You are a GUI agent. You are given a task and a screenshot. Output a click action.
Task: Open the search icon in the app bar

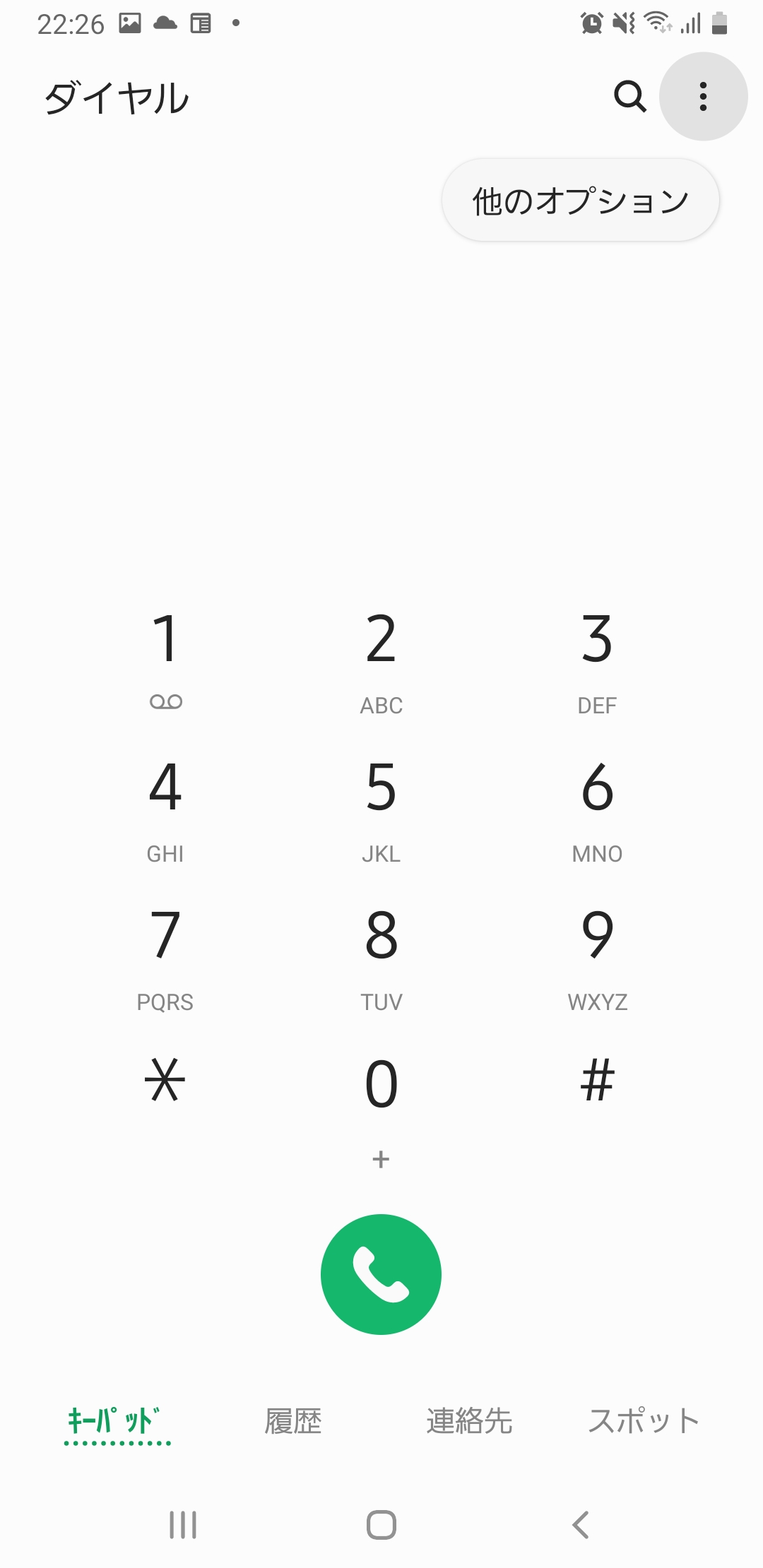[629, 97]
